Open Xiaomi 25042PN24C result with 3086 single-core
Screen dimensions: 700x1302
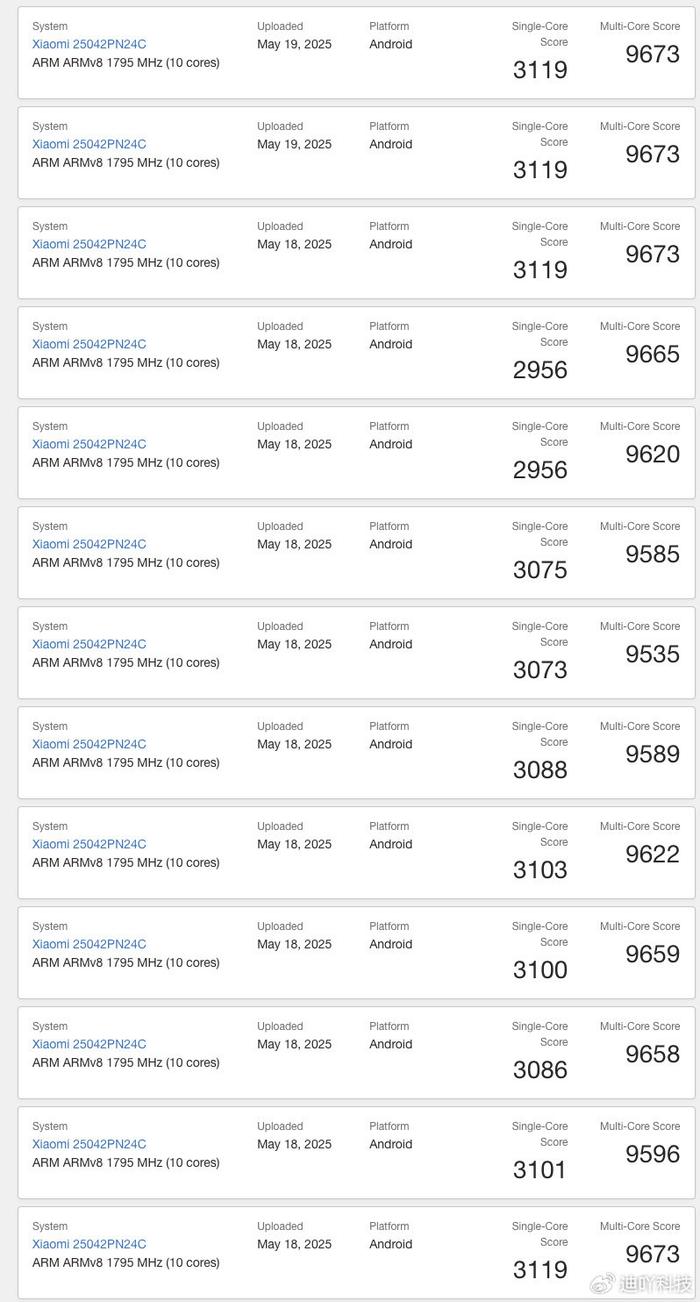89,1044
